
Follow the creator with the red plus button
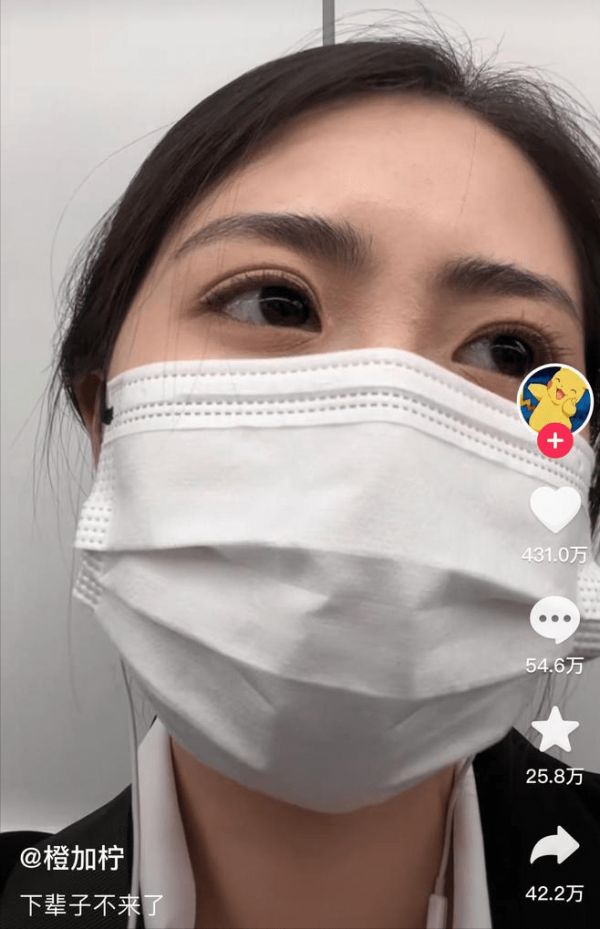(554, 440)
